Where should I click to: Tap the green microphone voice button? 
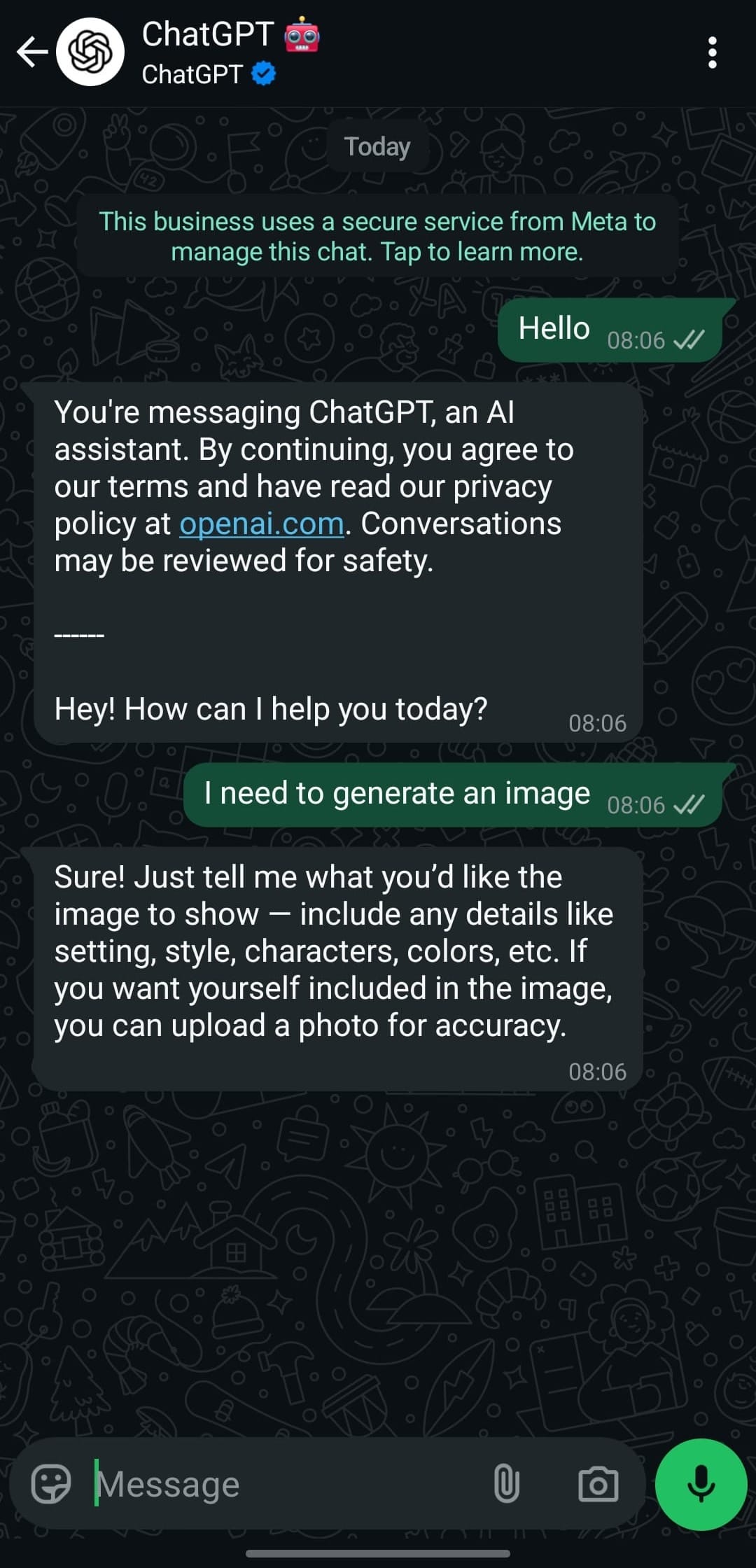coord(701,1484)
